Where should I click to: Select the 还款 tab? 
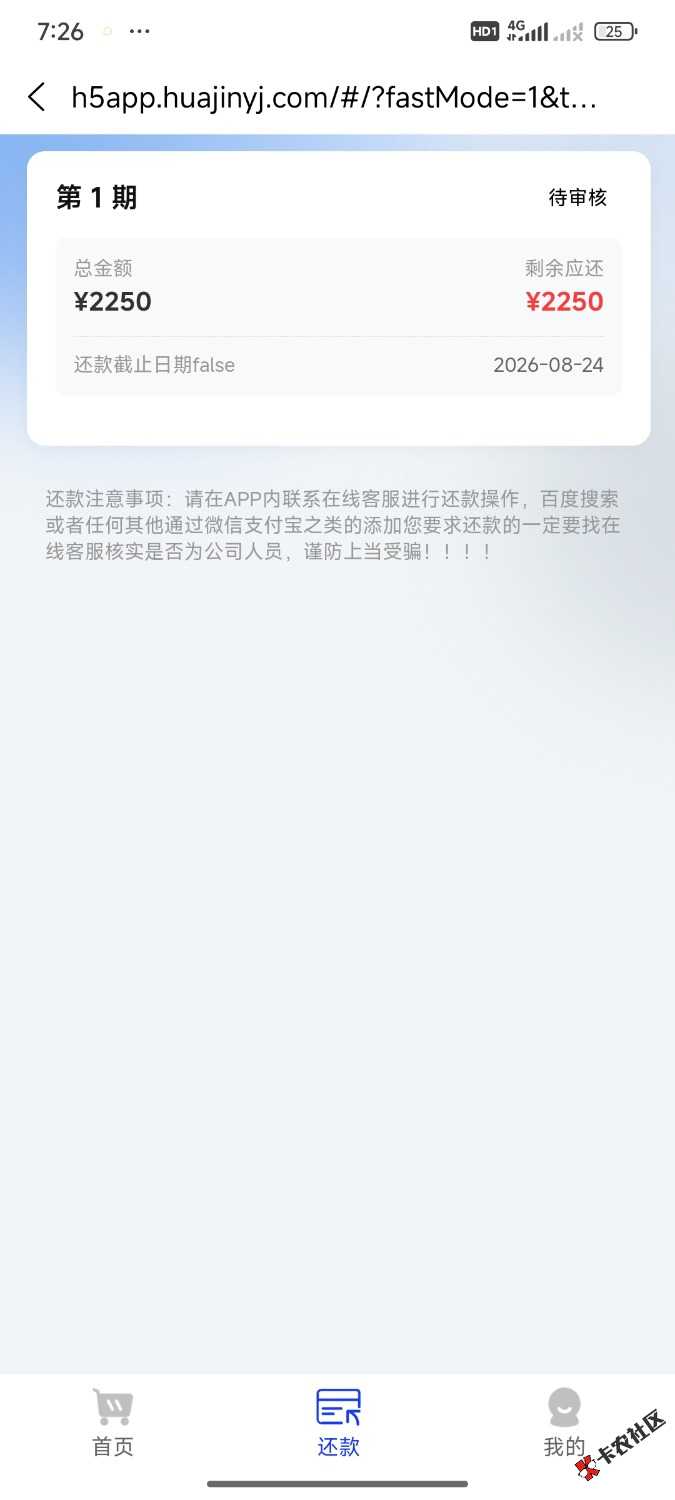338,1422
